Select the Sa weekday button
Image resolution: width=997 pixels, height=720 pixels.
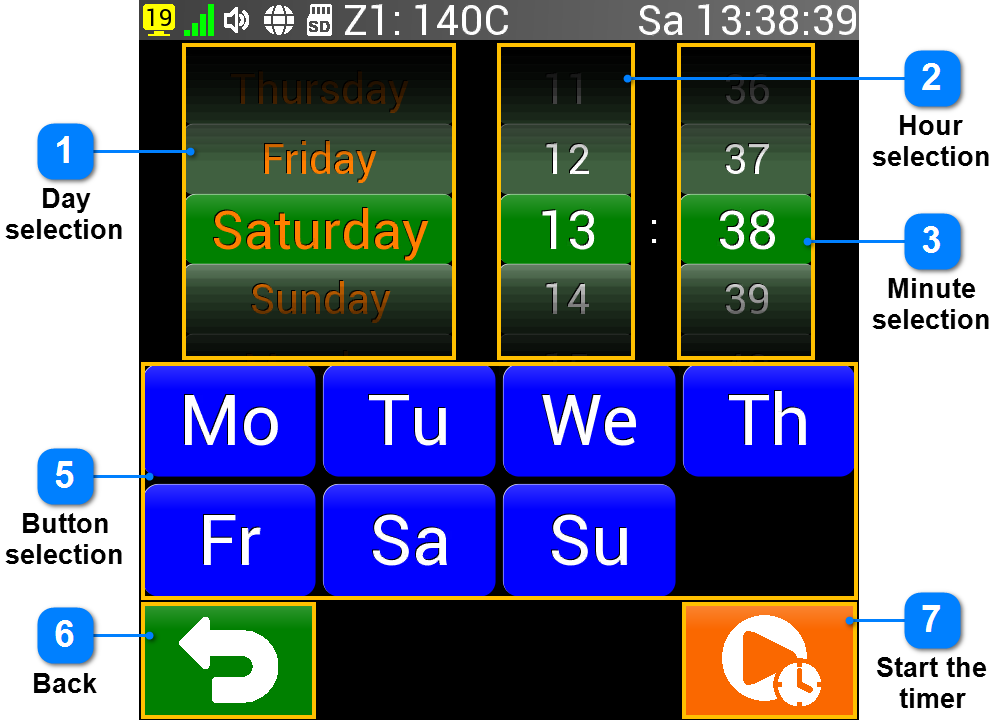[409, 540]
